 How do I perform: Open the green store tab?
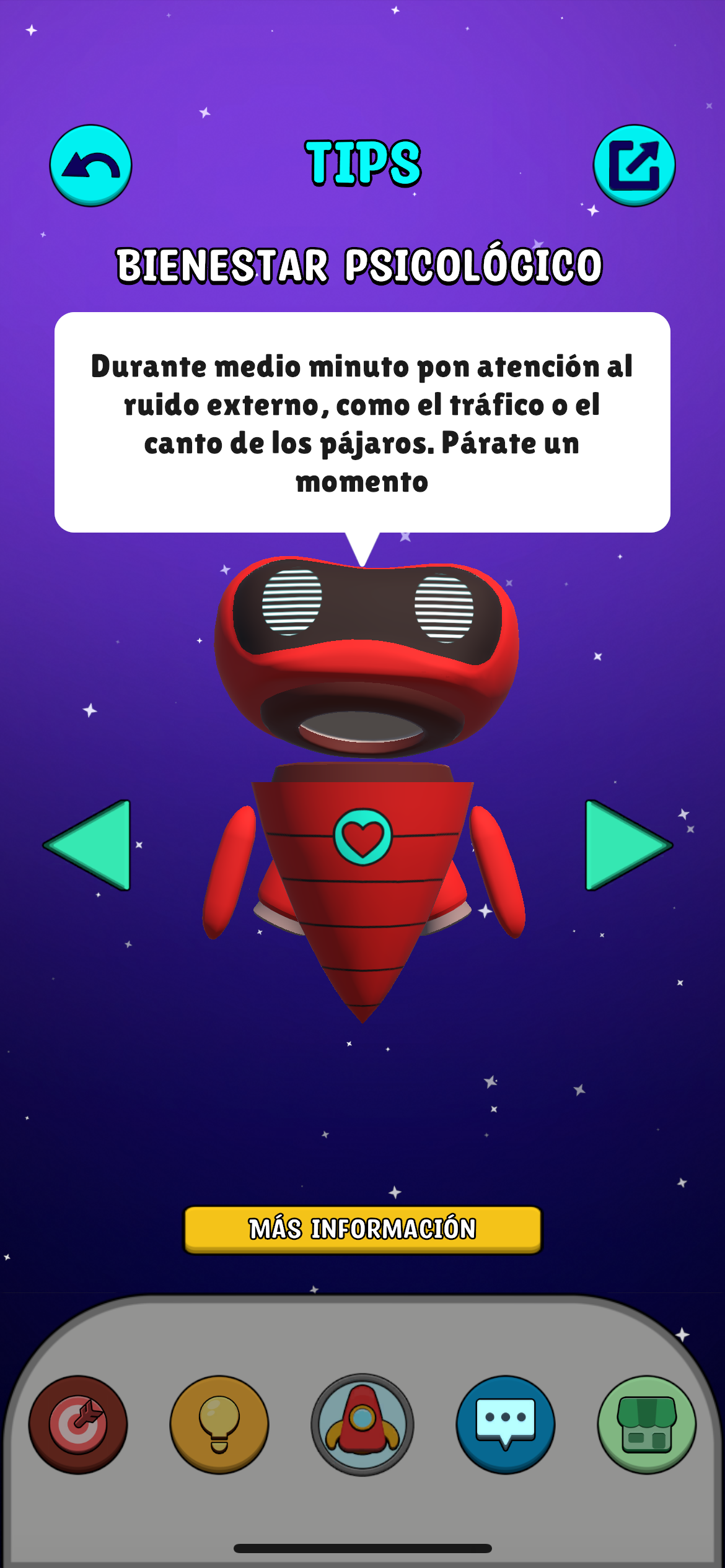pos(646,1424)
